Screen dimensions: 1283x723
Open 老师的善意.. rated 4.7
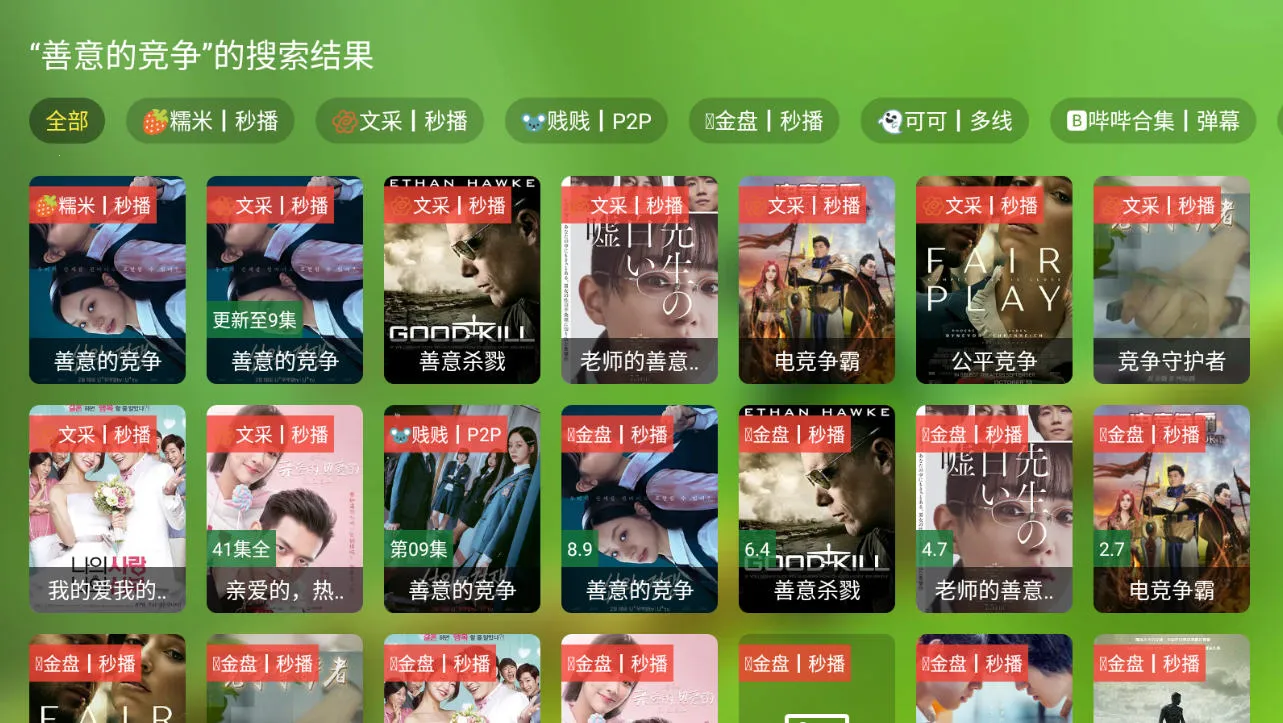tap(994, 509)
